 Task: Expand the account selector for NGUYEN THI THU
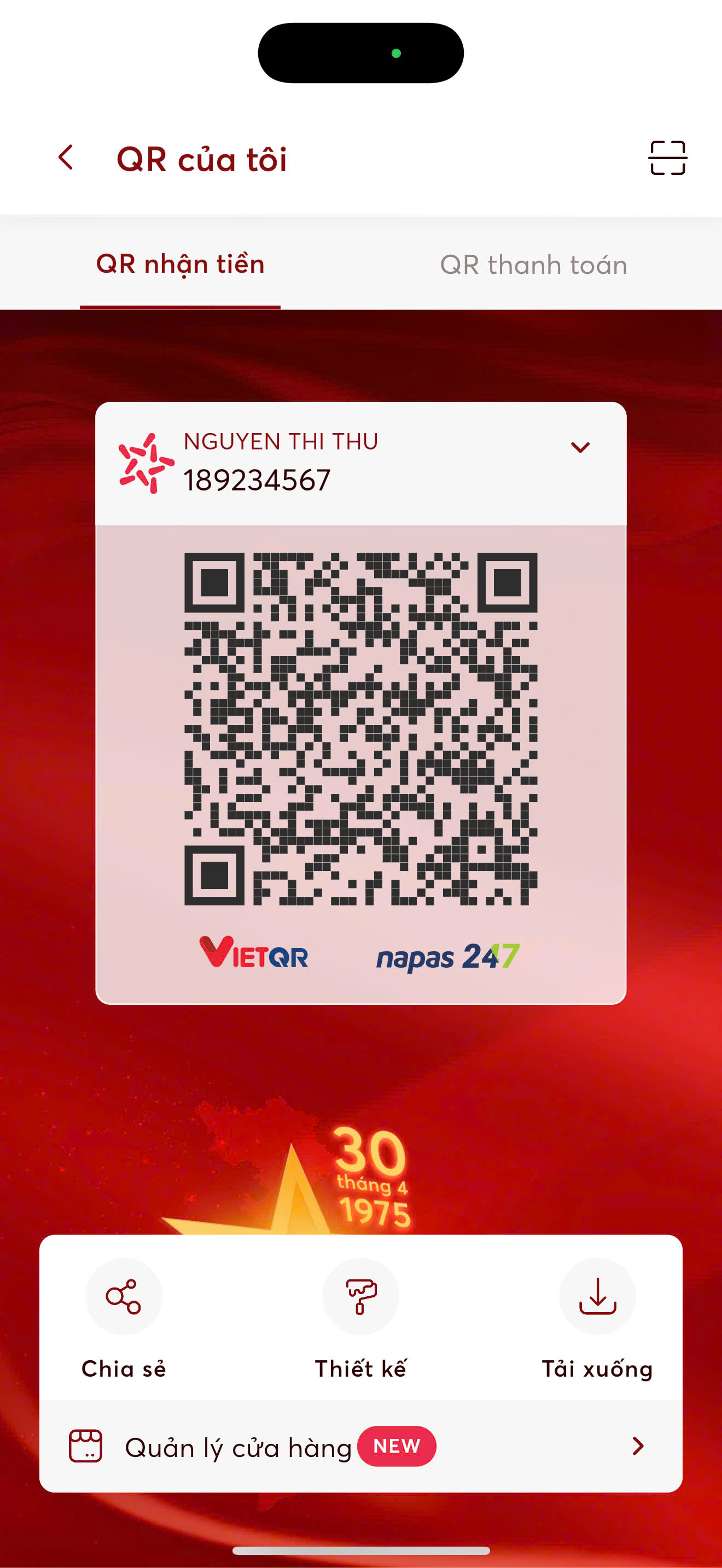pyautogui.click(x=580, y=447)
